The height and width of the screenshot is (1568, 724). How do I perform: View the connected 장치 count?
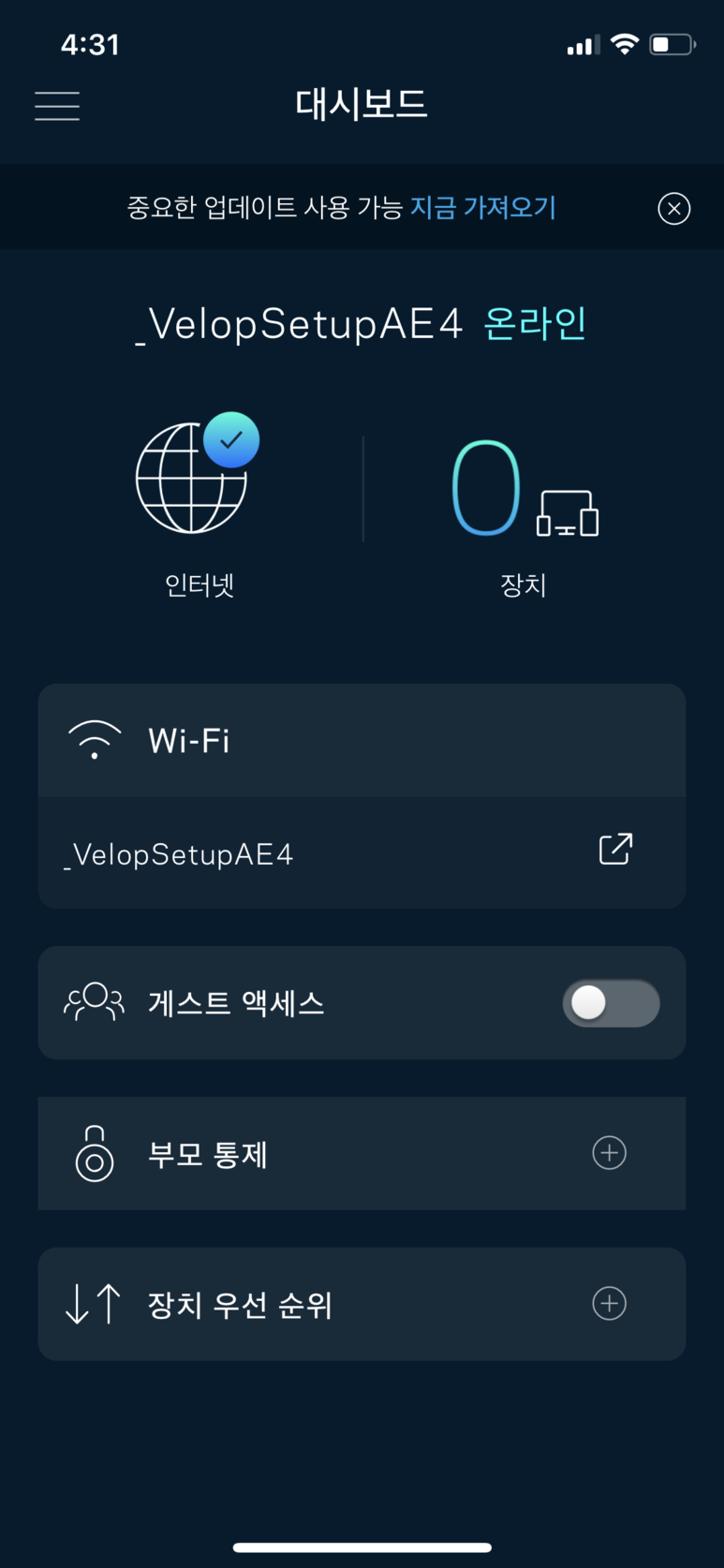point(525,489)
